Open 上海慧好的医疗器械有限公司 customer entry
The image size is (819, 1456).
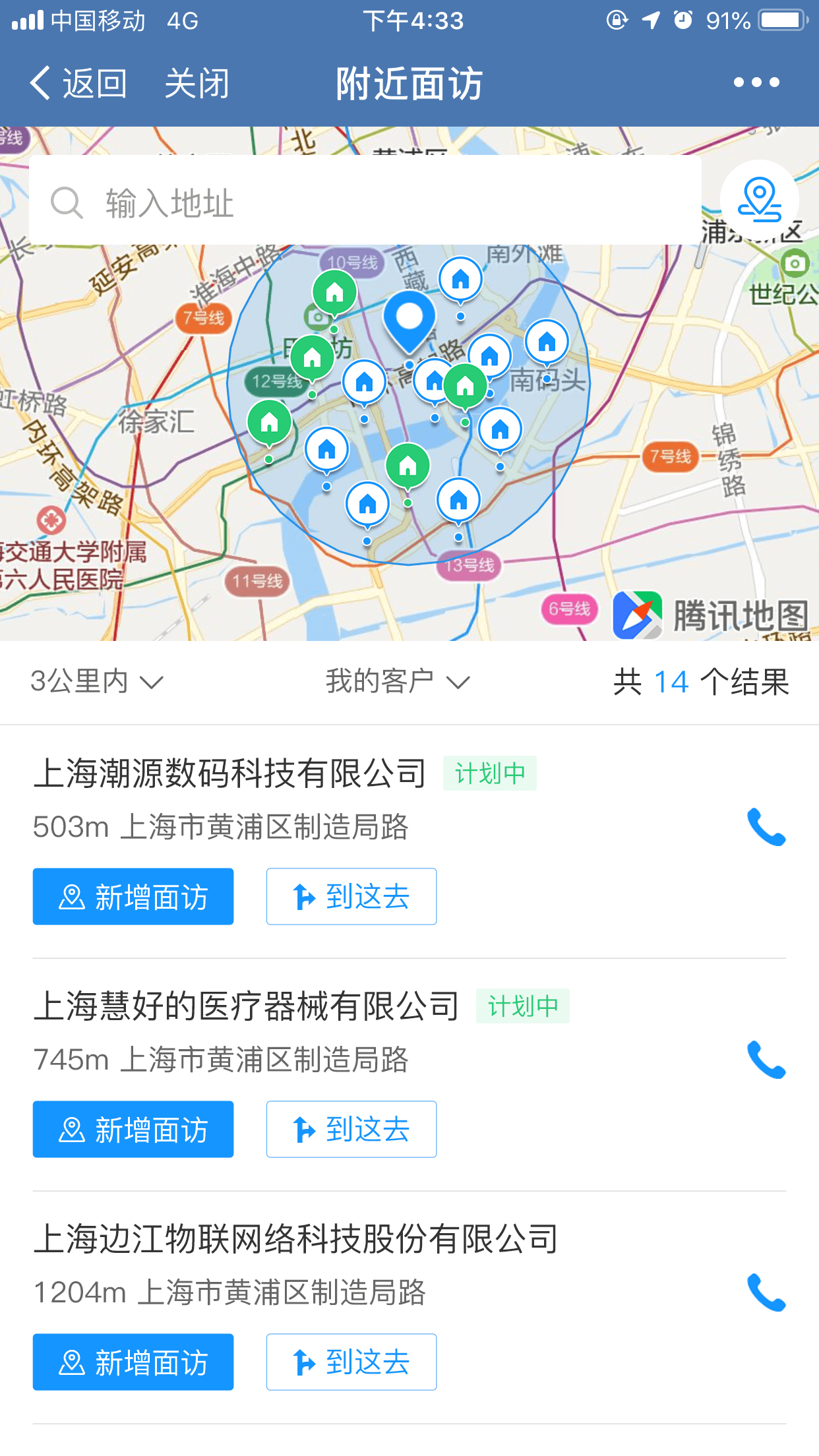[x=247, y=1006]
